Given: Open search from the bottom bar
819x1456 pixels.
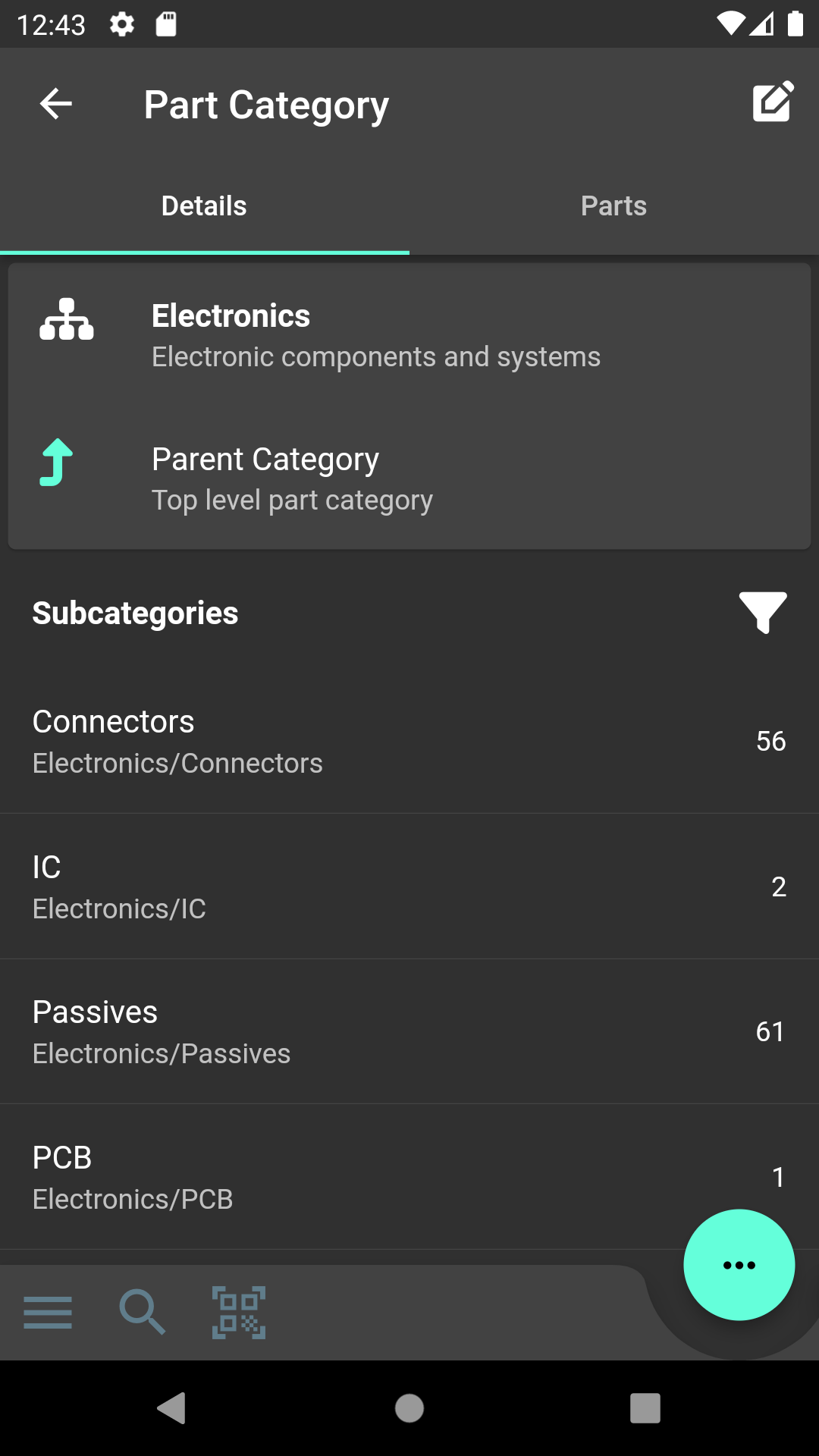Looking at the screenshot, I should click(x=143, y=1313).
